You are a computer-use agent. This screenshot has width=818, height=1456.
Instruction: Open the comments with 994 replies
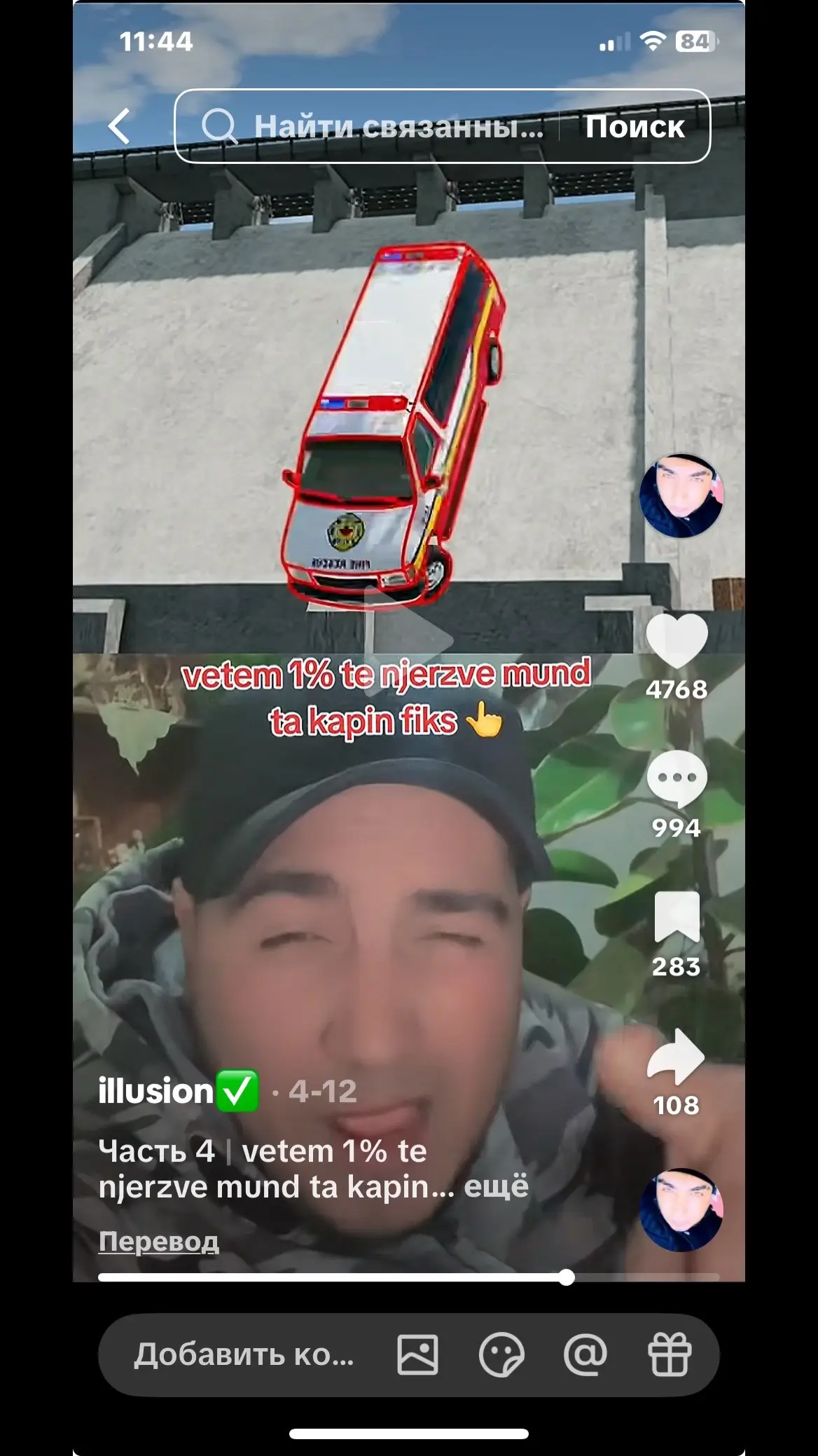pyautogui.click(x=677, y=778)
